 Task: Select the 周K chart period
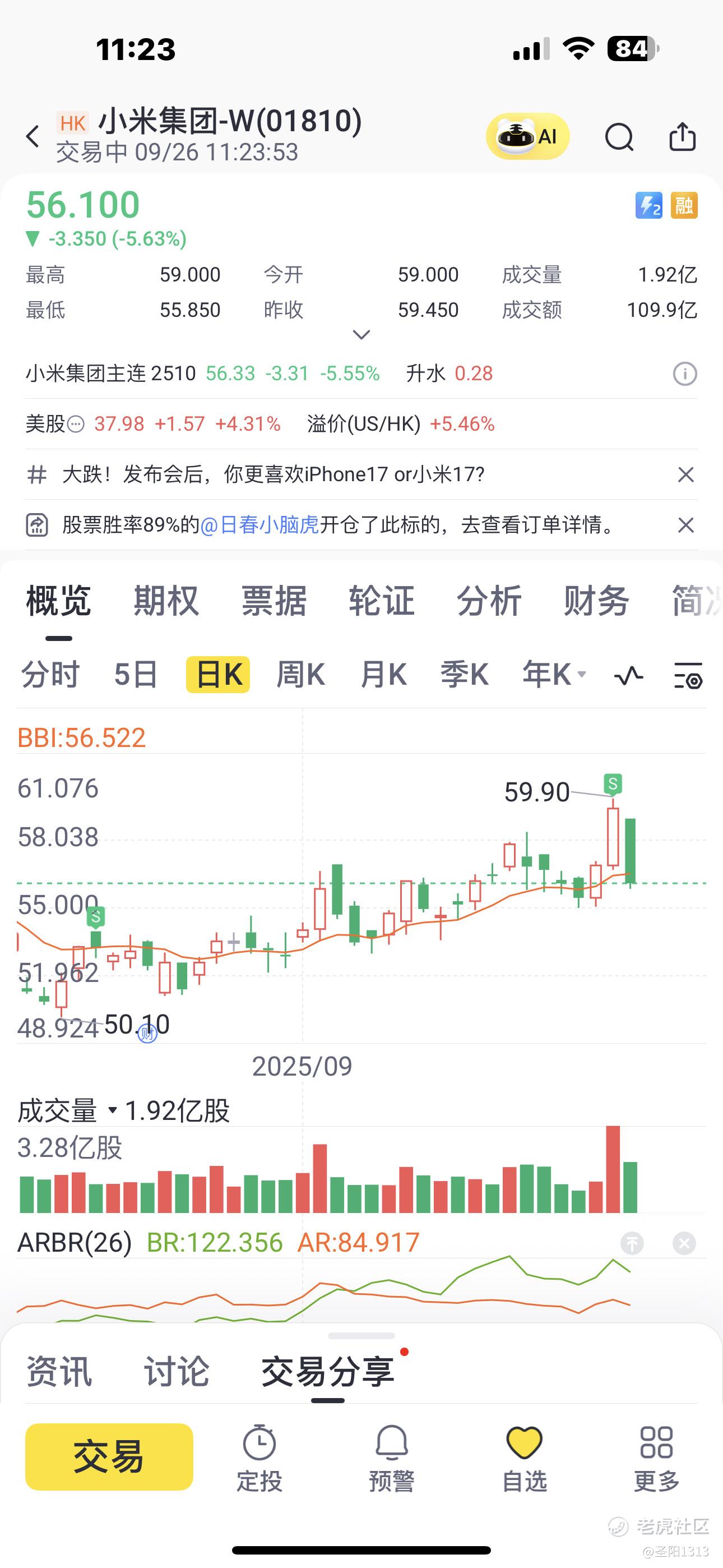[x=300, y=675]
